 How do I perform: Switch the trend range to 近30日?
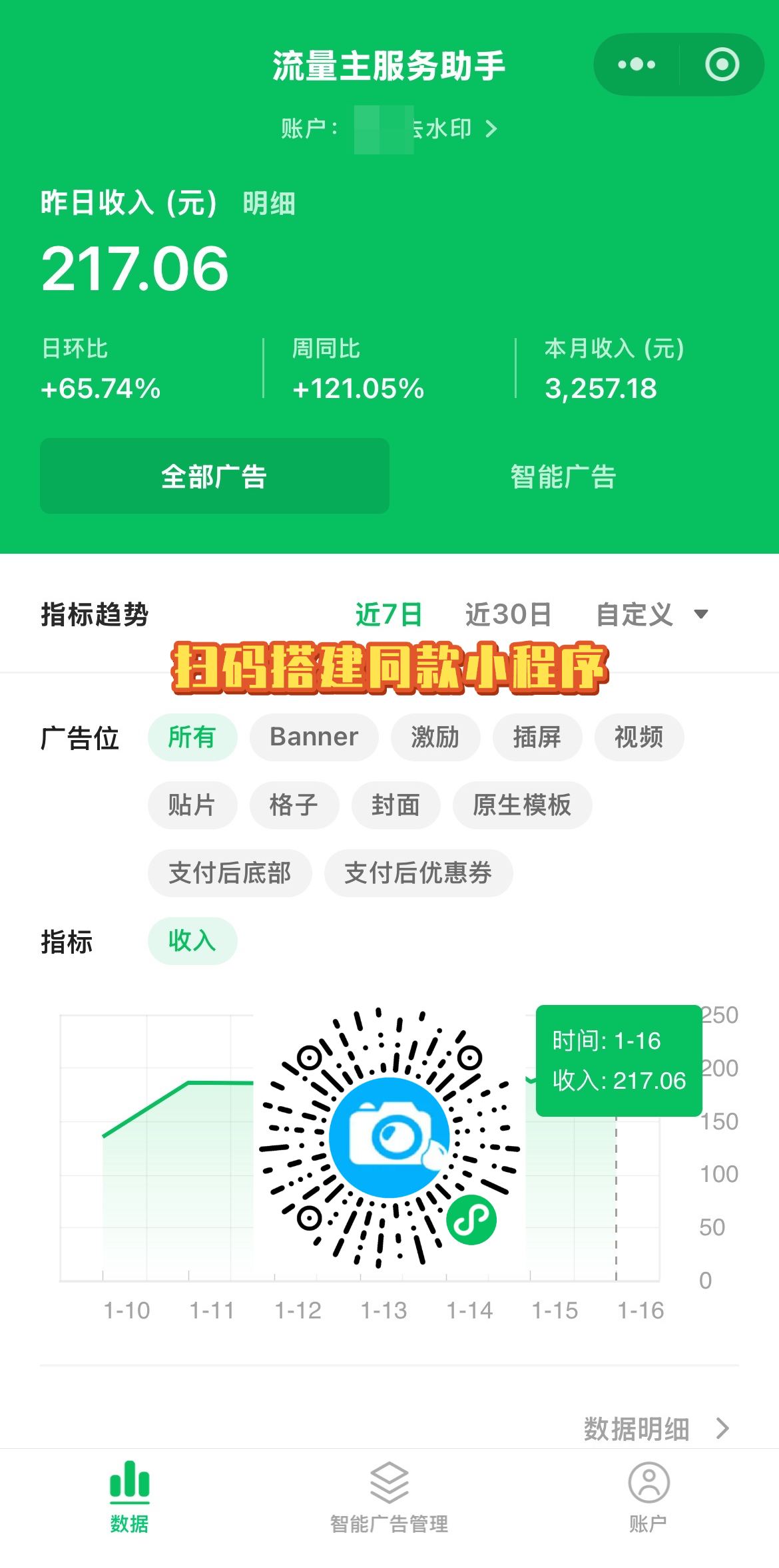[x=508, y=614]
